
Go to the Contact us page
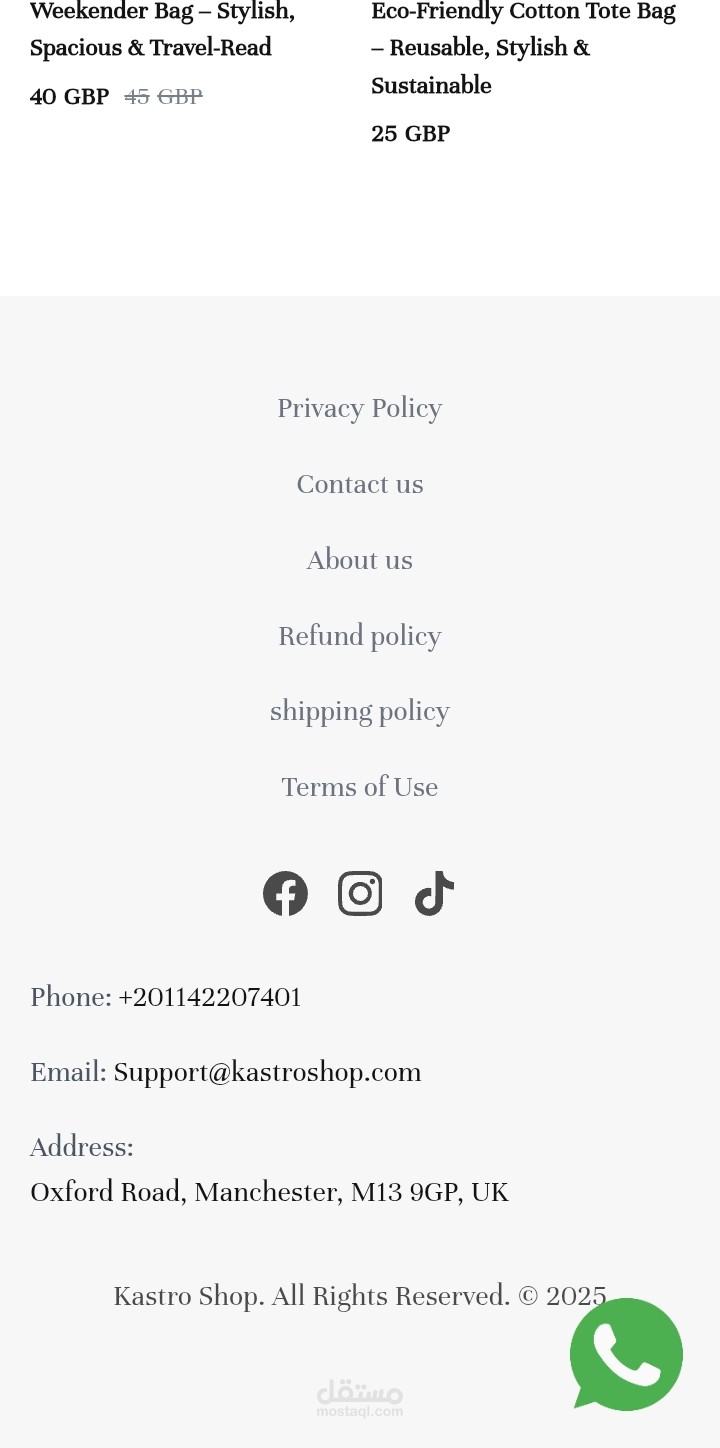click(359, 484)
